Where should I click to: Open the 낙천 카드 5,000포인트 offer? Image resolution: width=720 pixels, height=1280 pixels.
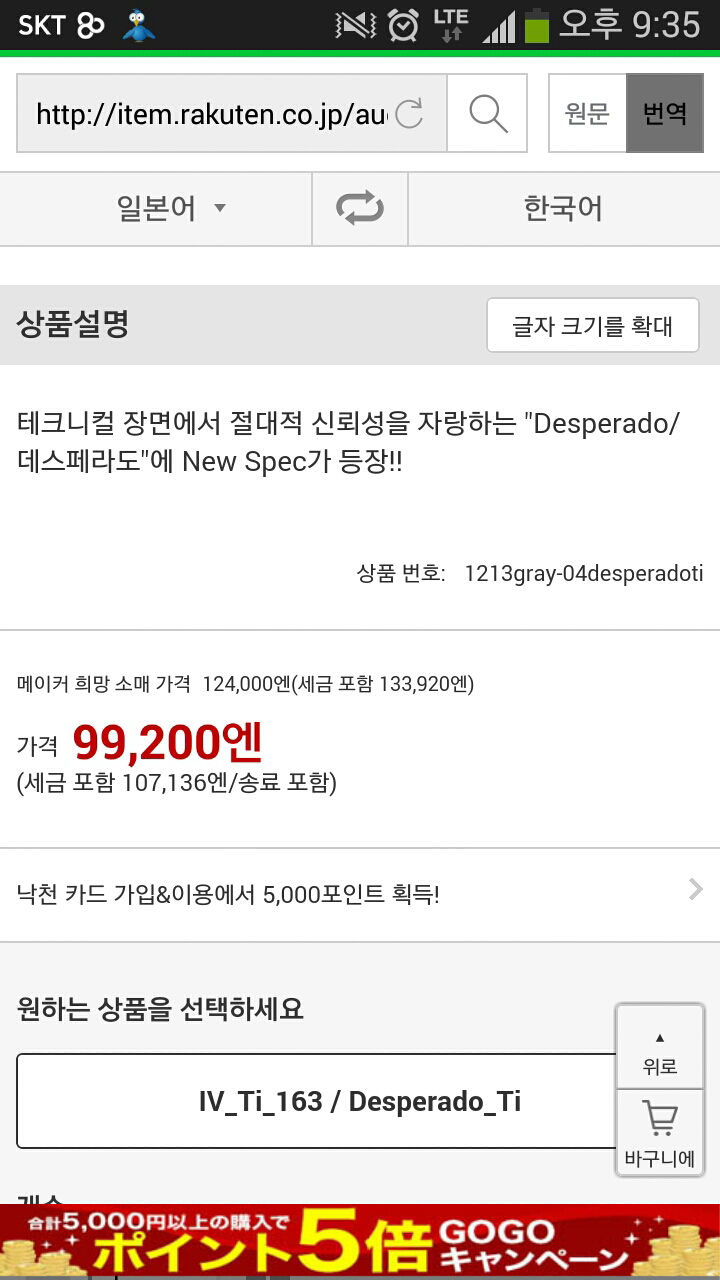pos(360,895)
